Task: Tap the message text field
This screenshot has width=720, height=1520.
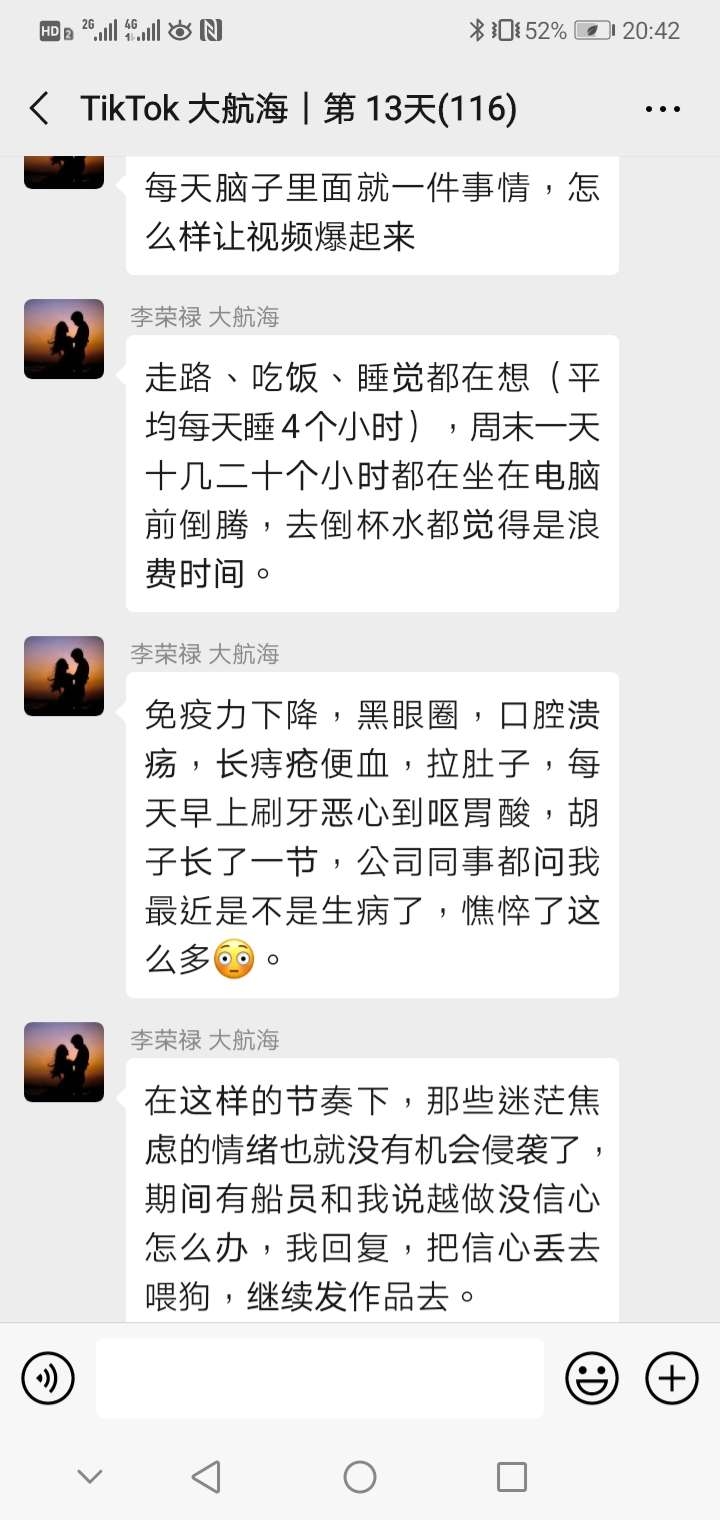Action: pos(320,1378)
